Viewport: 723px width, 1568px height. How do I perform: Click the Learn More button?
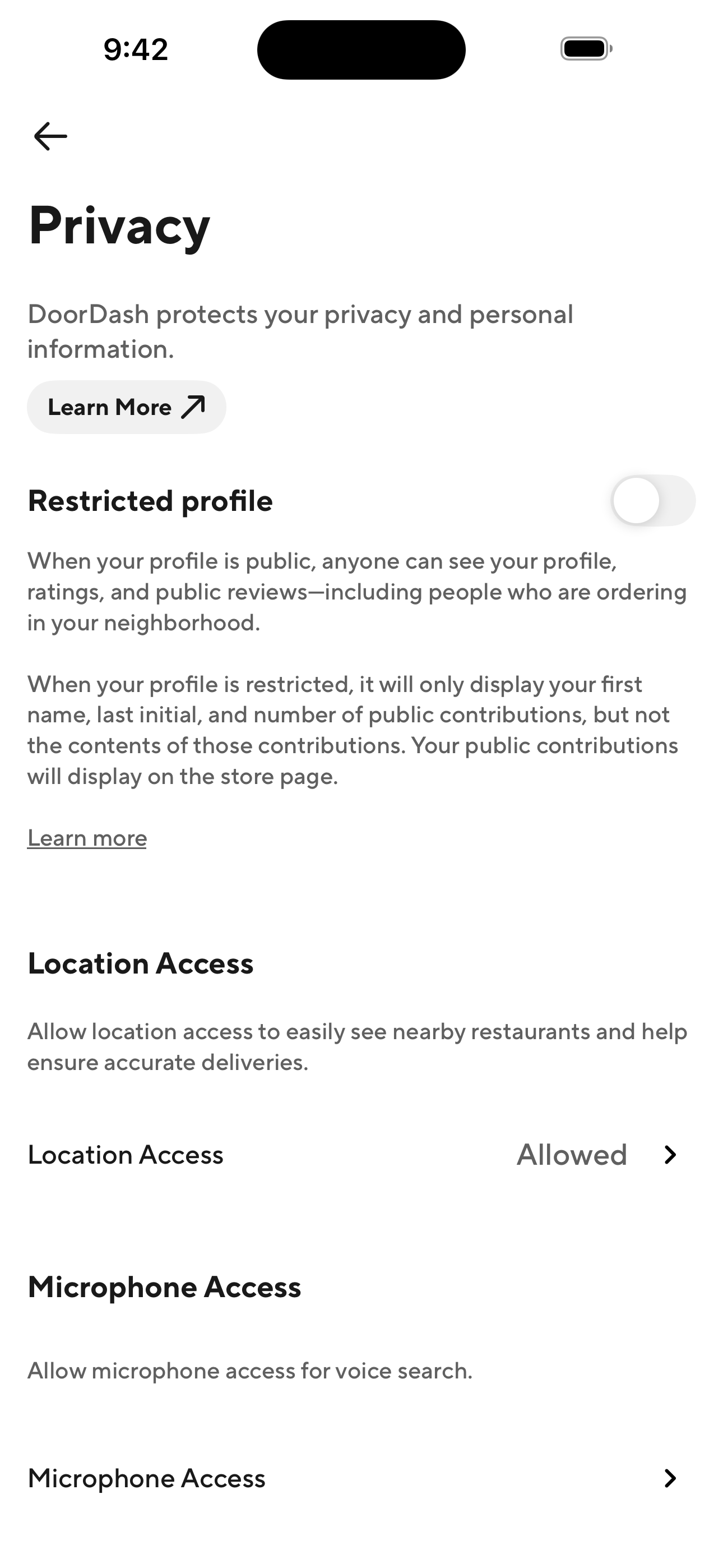(x=126, y=406)
